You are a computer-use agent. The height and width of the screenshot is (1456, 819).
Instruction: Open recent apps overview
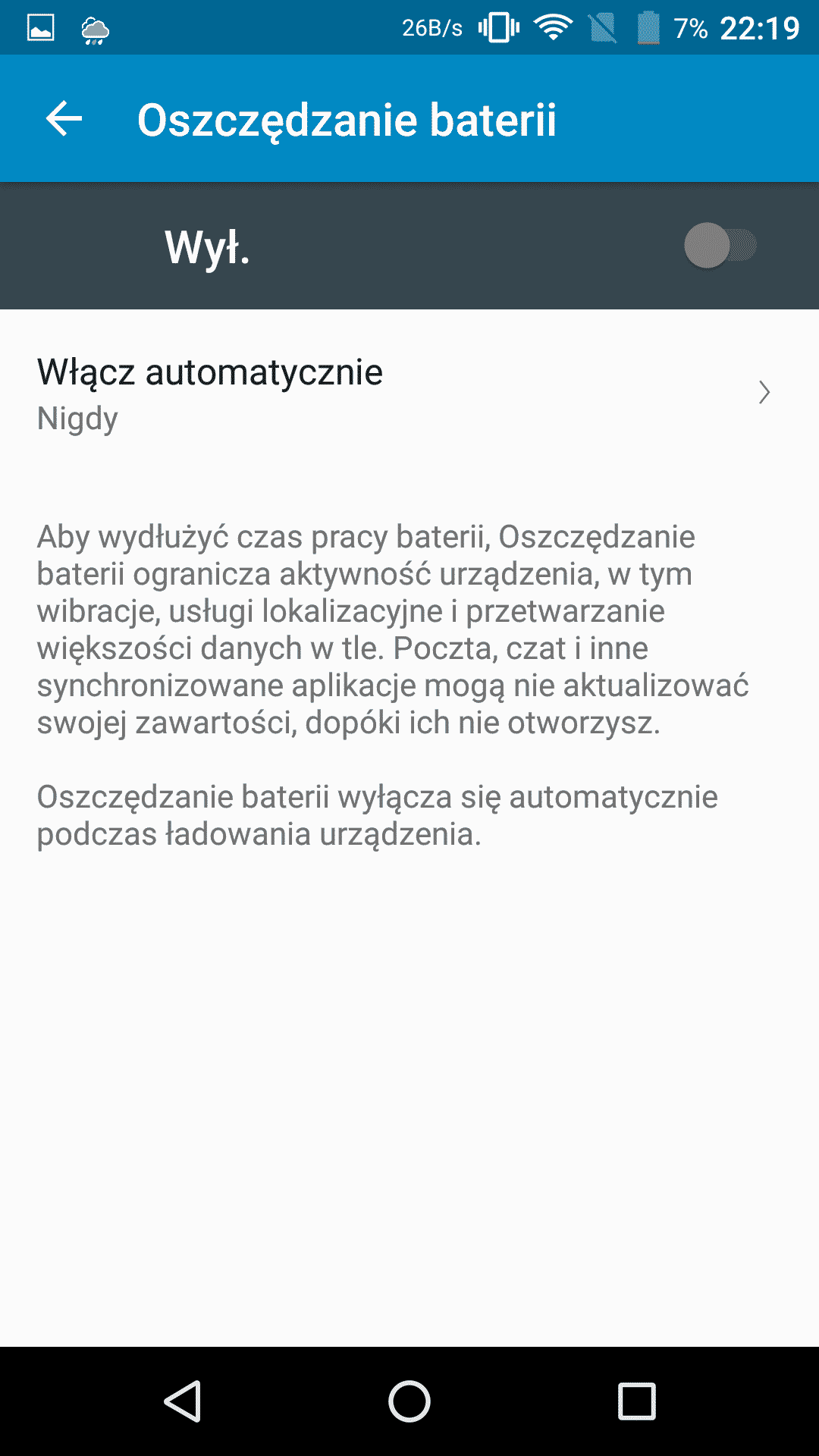click(636, 1401)
